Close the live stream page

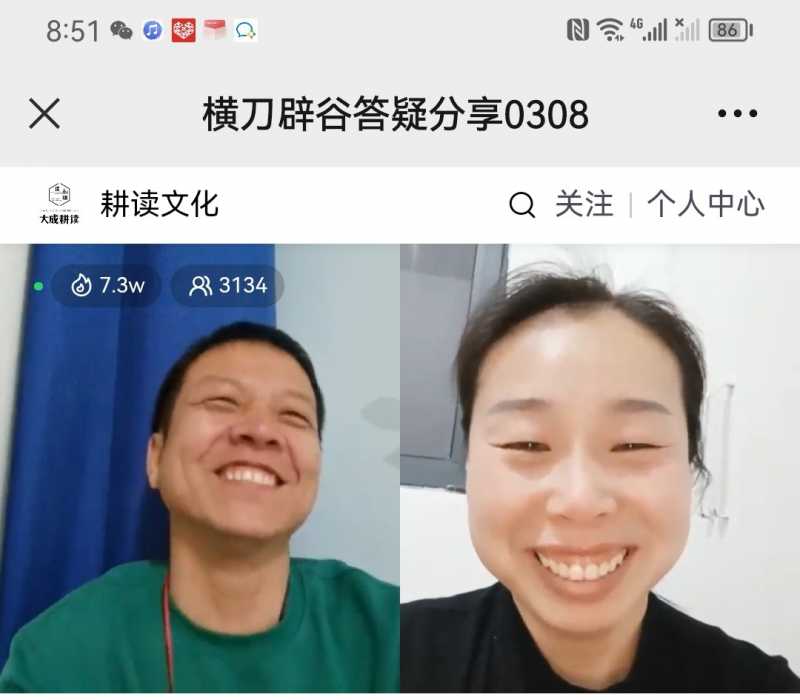(x=44, y=115)
